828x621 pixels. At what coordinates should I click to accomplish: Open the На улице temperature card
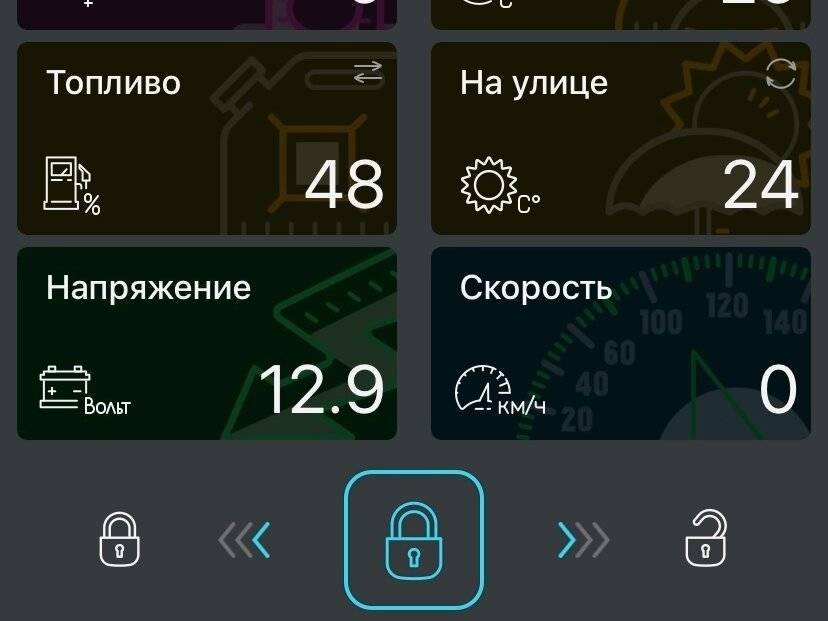pos(620,139)
